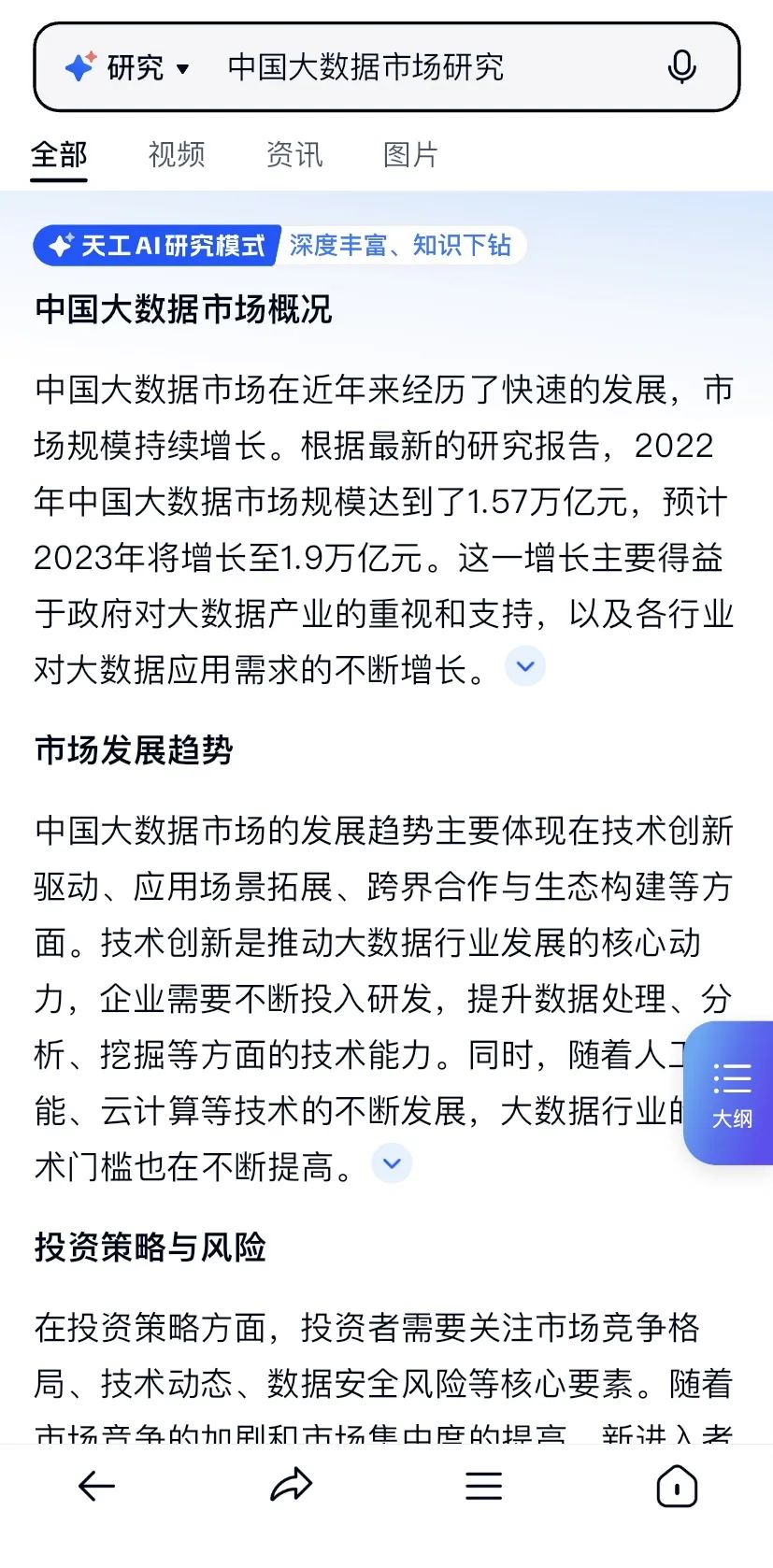
Task: Select the 图片 tab
Action: (410, 155)
